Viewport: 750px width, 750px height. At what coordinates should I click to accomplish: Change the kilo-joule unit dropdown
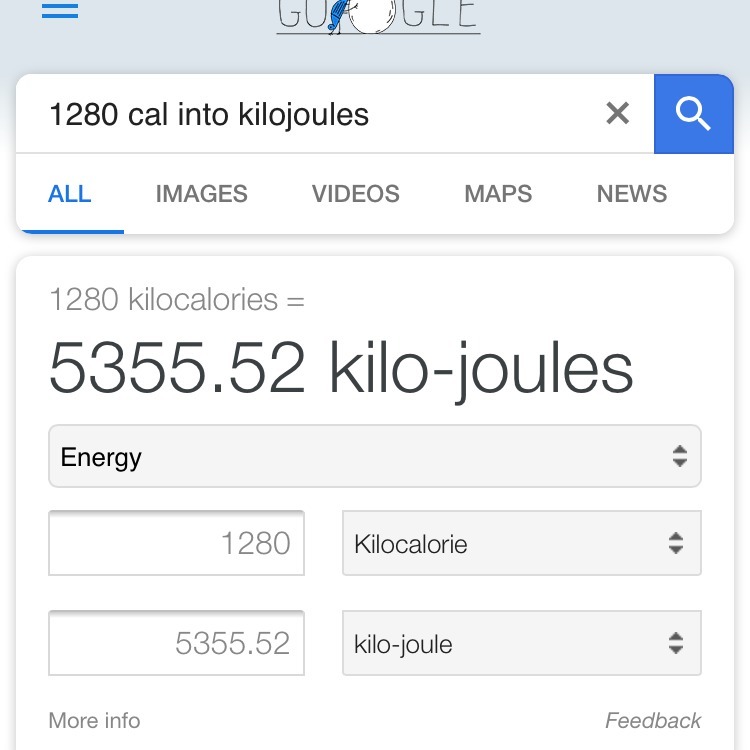[x=521, y=643]
